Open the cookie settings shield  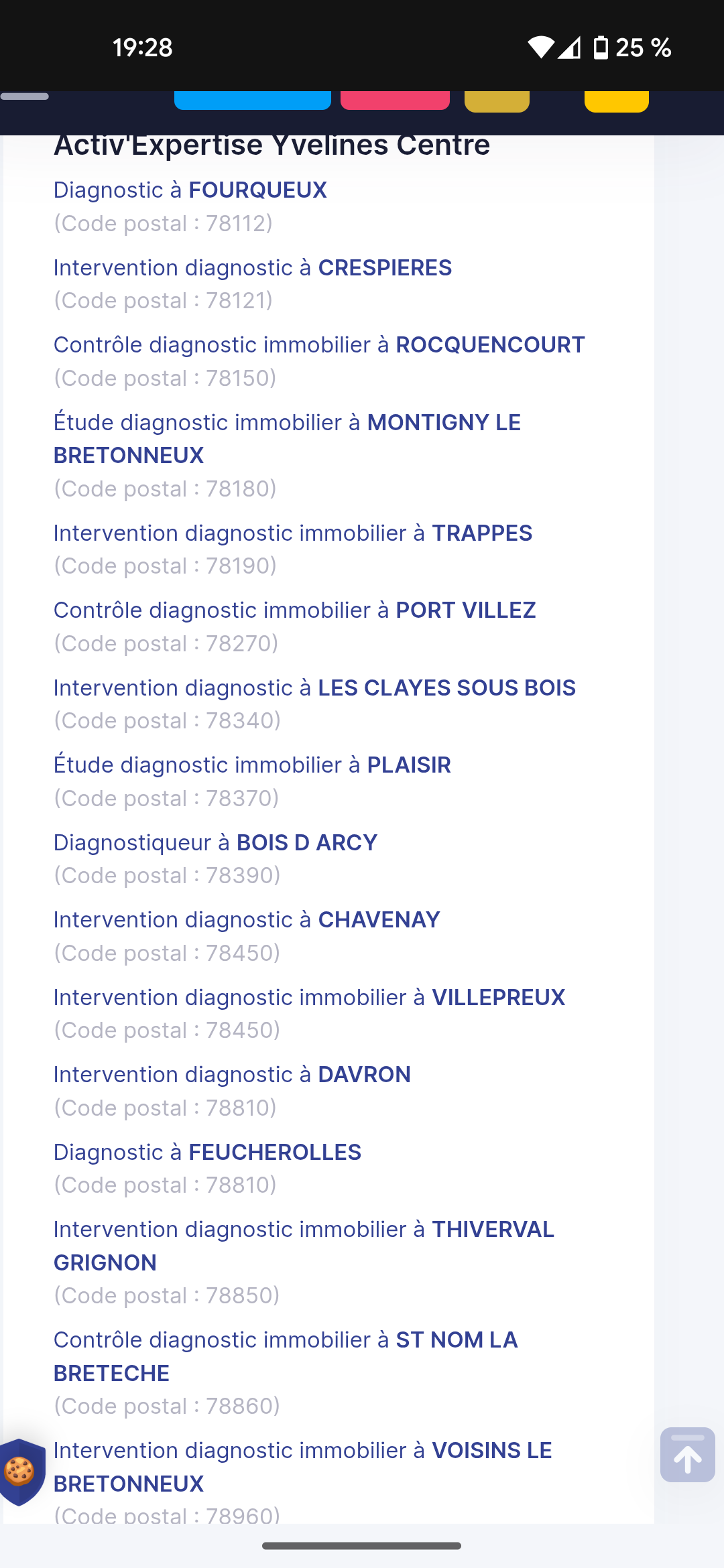(x=21, y=1472)
